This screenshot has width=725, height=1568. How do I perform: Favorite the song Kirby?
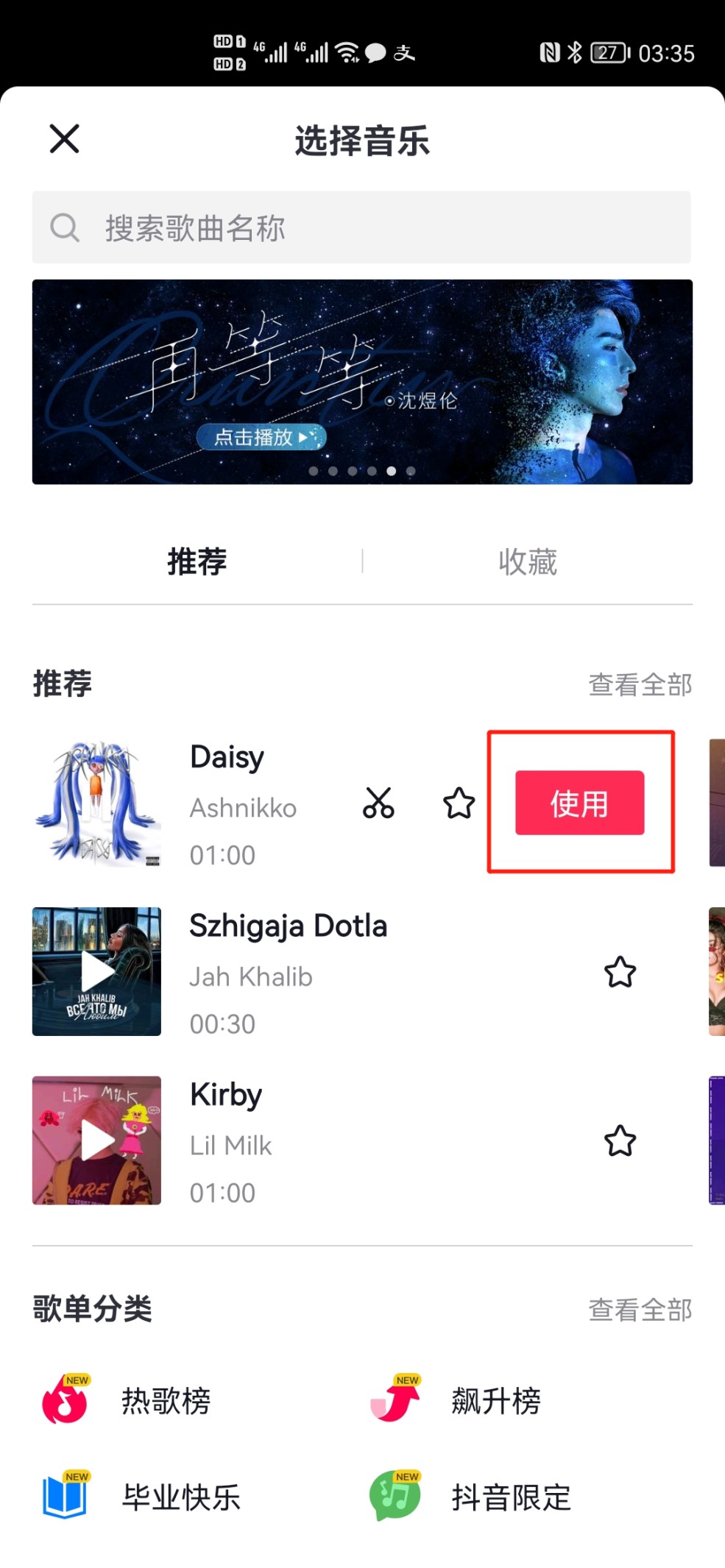(x=620, y=1140)
